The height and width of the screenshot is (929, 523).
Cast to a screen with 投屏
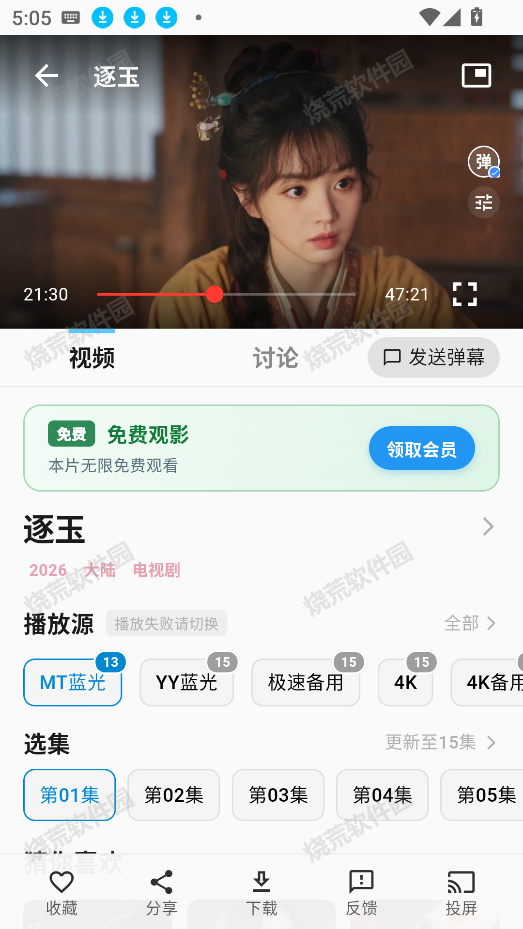(461, 893)
